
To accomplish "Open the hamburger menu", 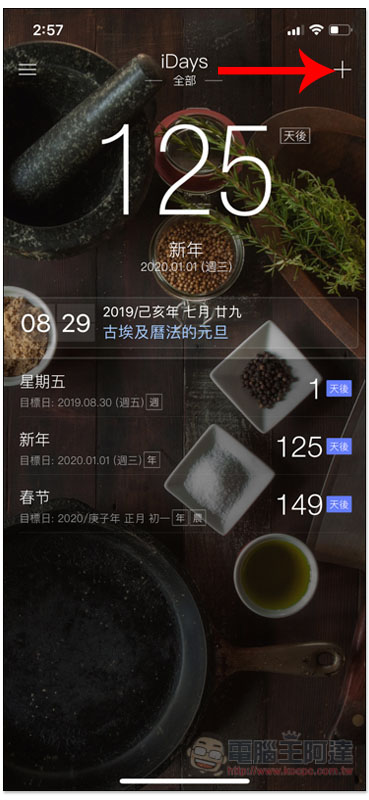I will click(28, 69).
